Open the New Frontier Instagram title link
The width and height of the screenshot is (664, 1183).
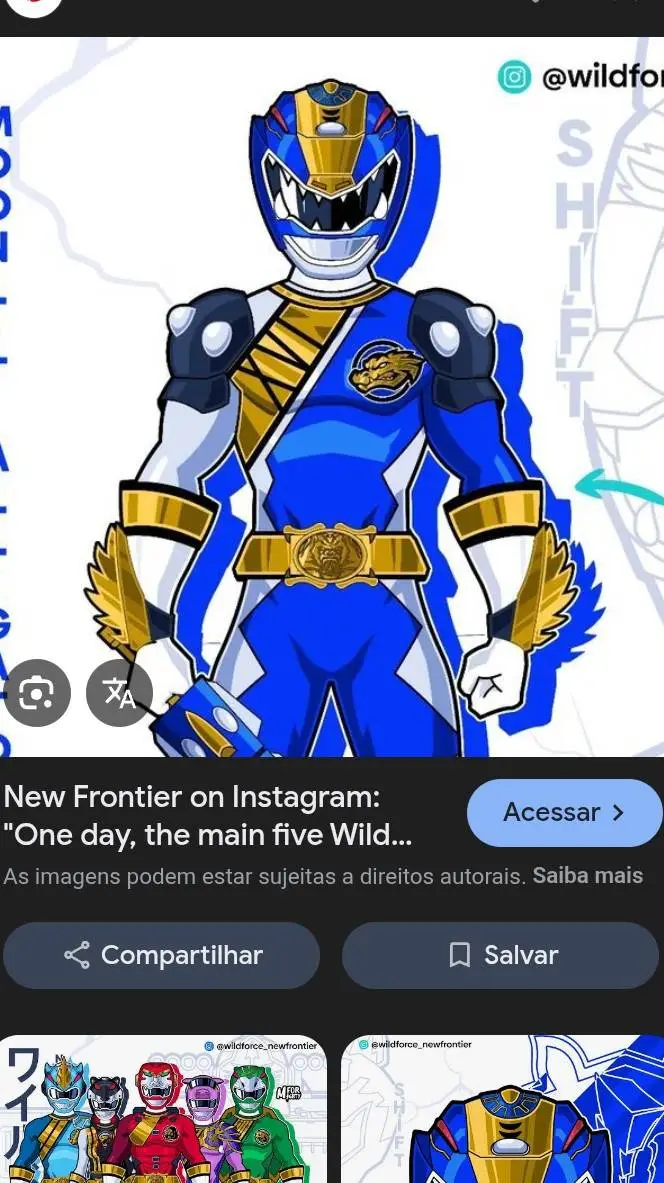pyautogui.click(x=207, y=816)
